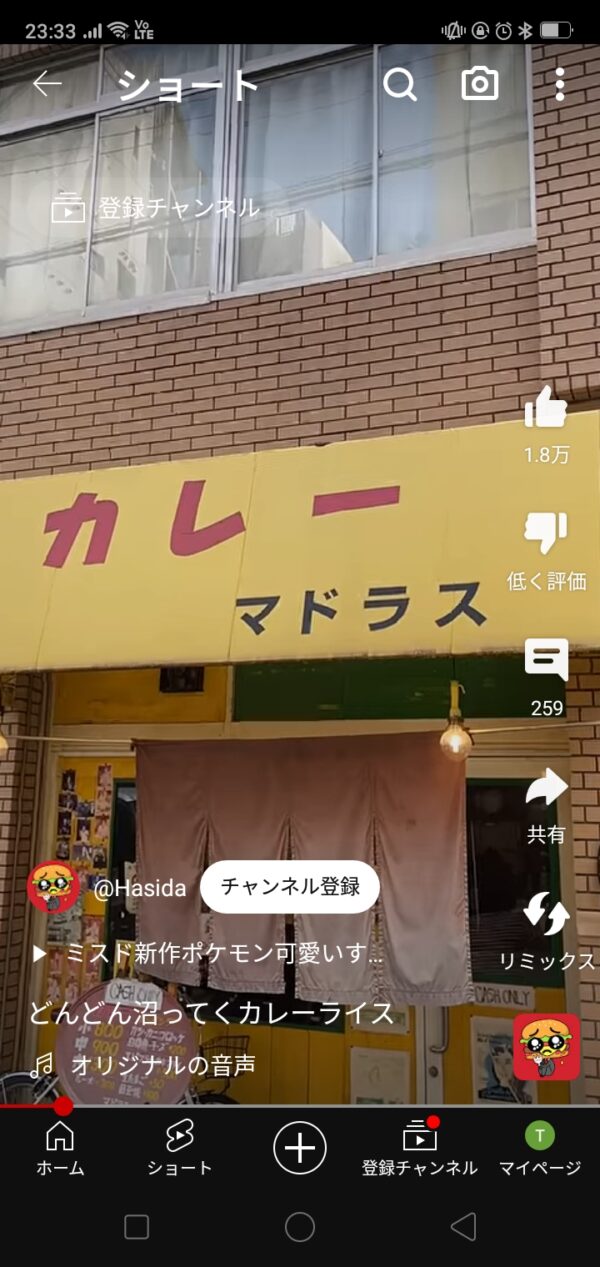Remix this Short (リミックス)
Image resolution: width=600 pixels, height=1267 pixels.
[x=546, y=915]
